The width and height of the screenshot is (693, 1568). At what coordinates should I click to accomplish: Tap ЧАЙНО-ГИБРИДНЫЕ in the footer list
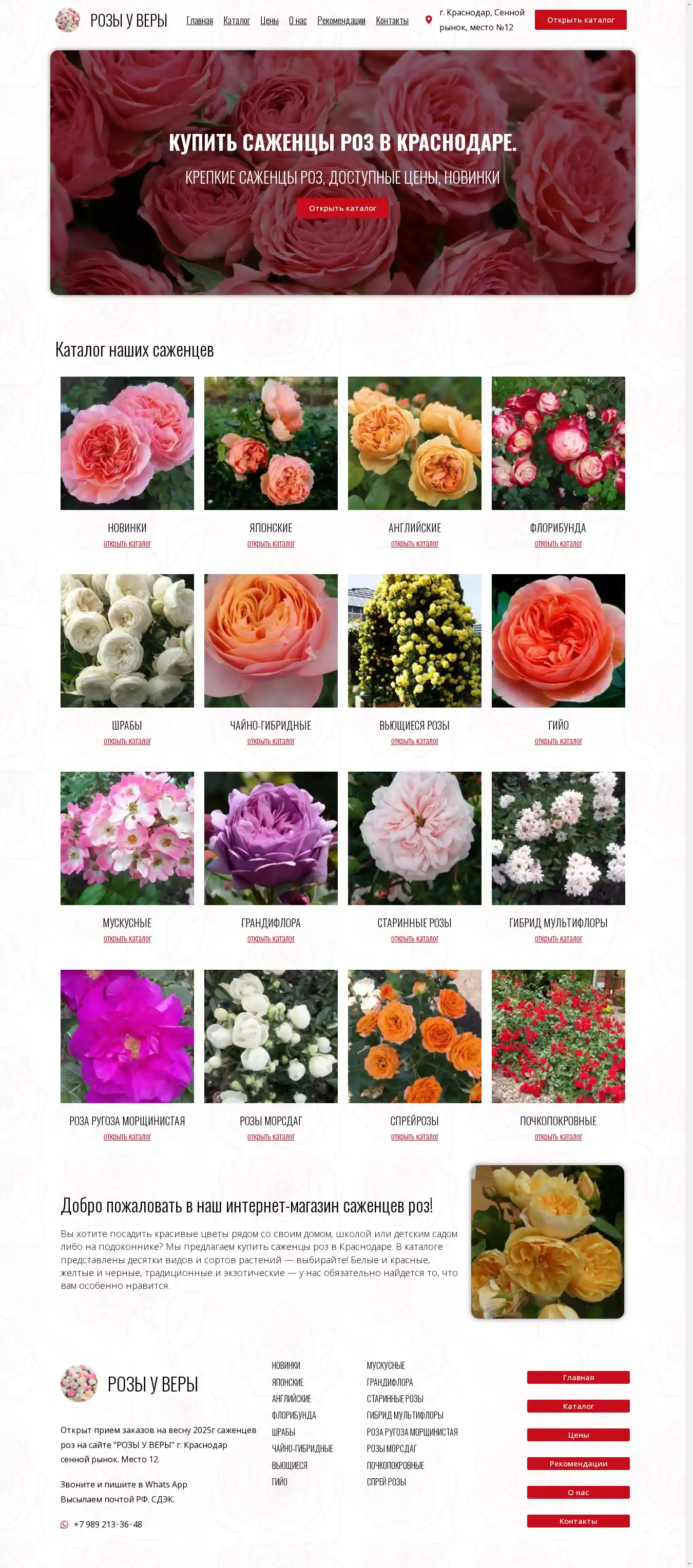[302, 1448]
